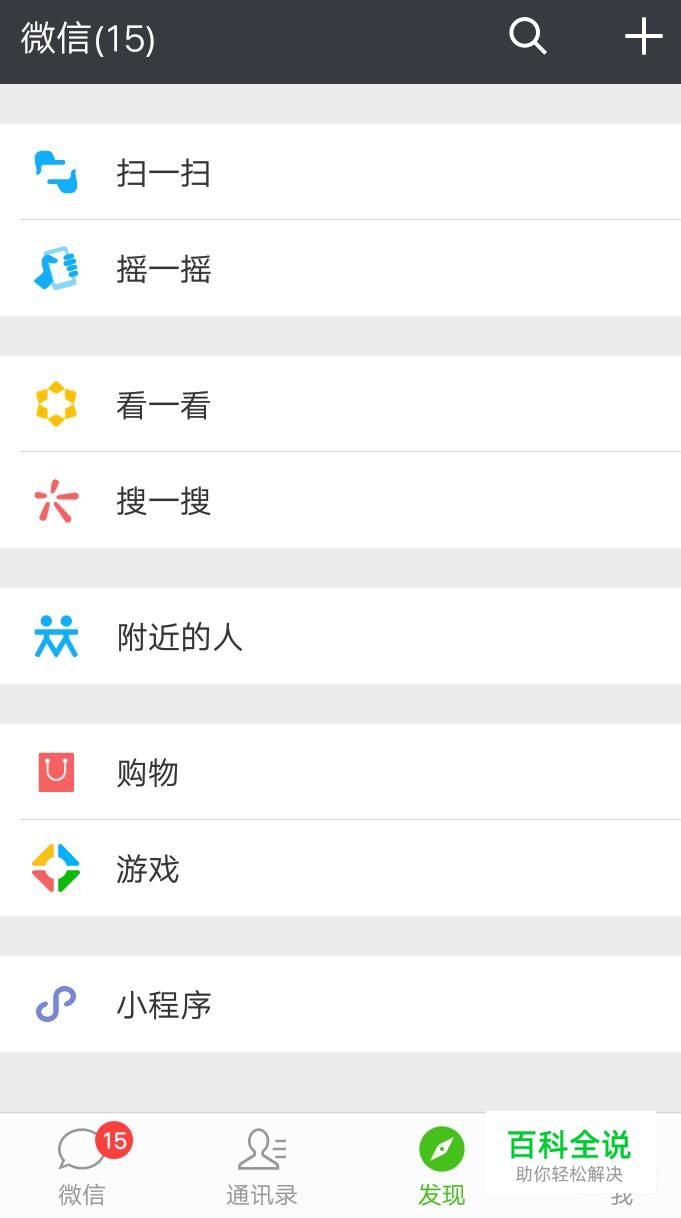Image resolution: width=681 pixels, height=1218 pixels.
Task: Open 扫一扫 scan feature
Action: [x=340, y=172]
